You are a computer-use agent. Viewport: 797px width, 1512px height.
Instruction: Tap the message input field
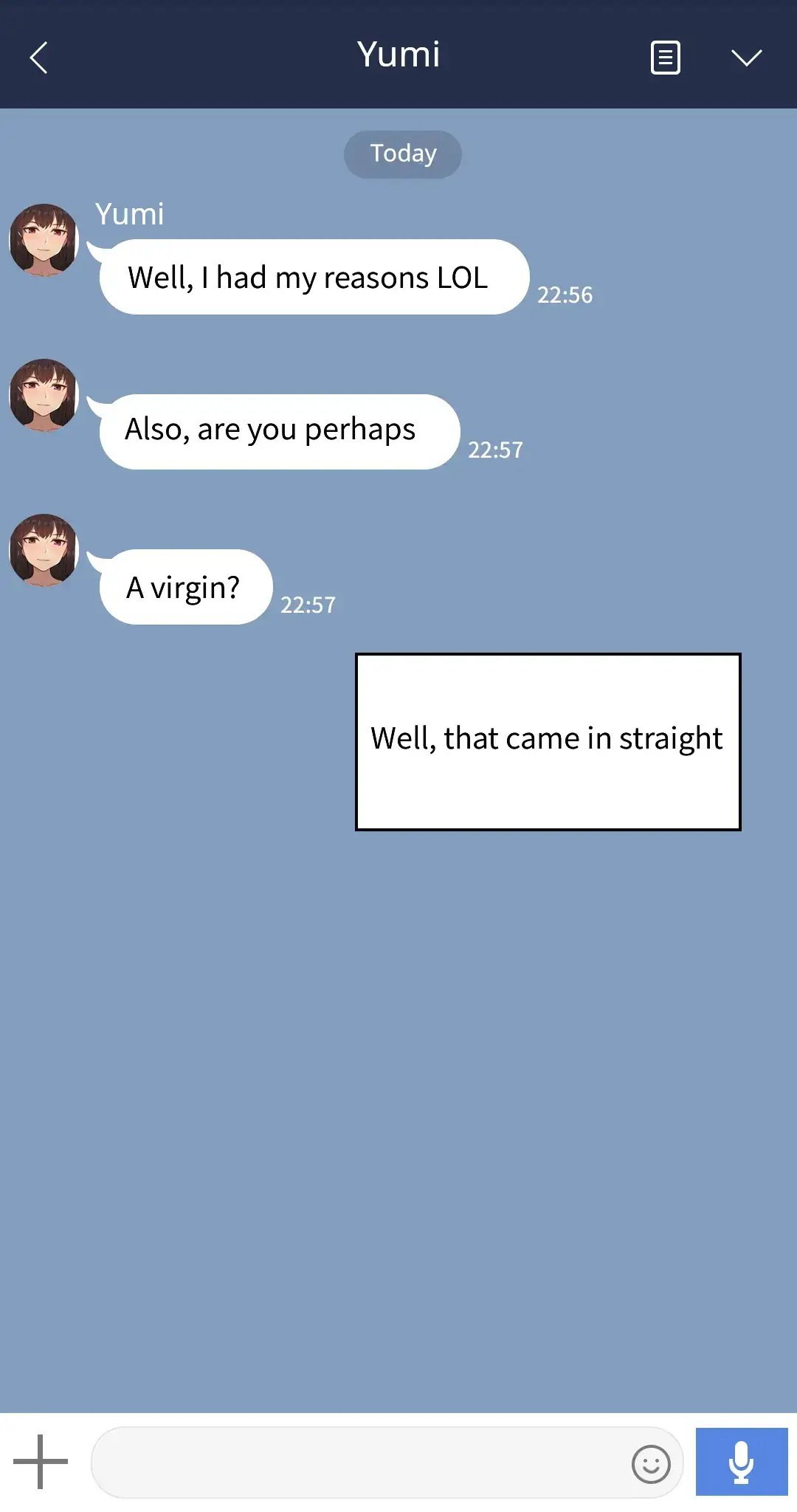click(358, 1463)
